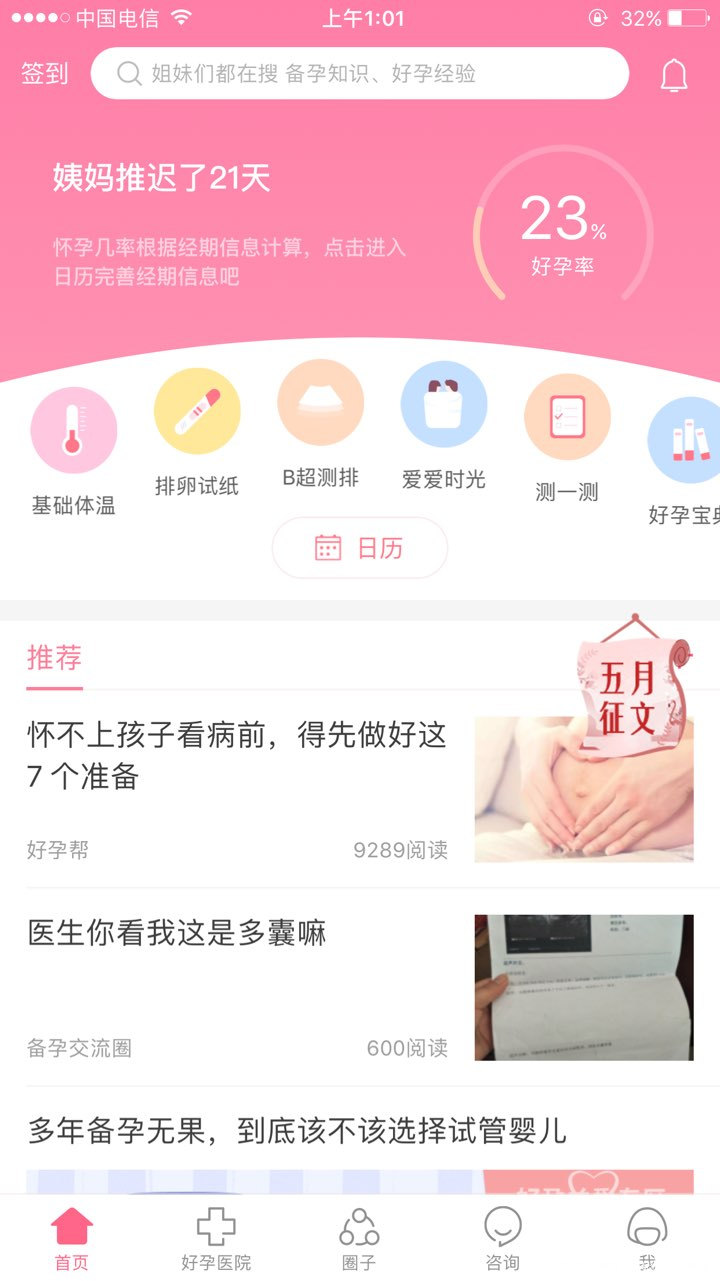Open the 基础体温 (basal temperature) tool
720x1281 pixels.
[74, 432]
